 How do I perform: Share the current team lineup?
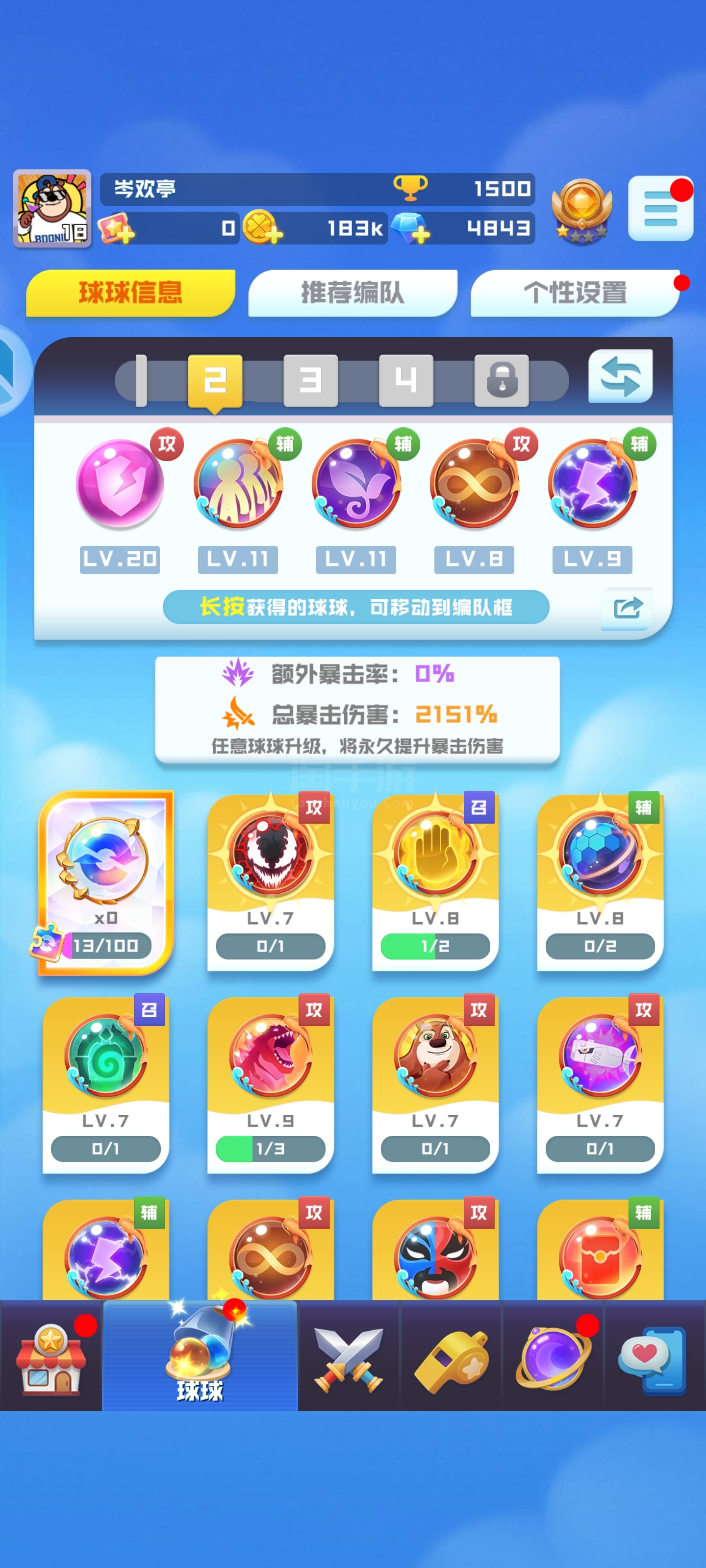627,608
